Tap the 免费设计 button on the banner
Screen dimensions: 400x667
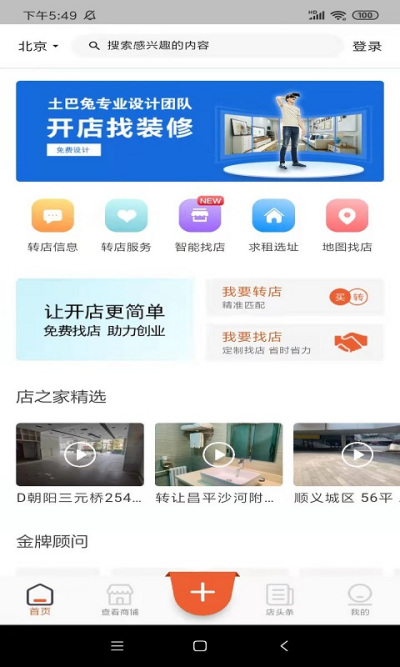pos(74,150)
